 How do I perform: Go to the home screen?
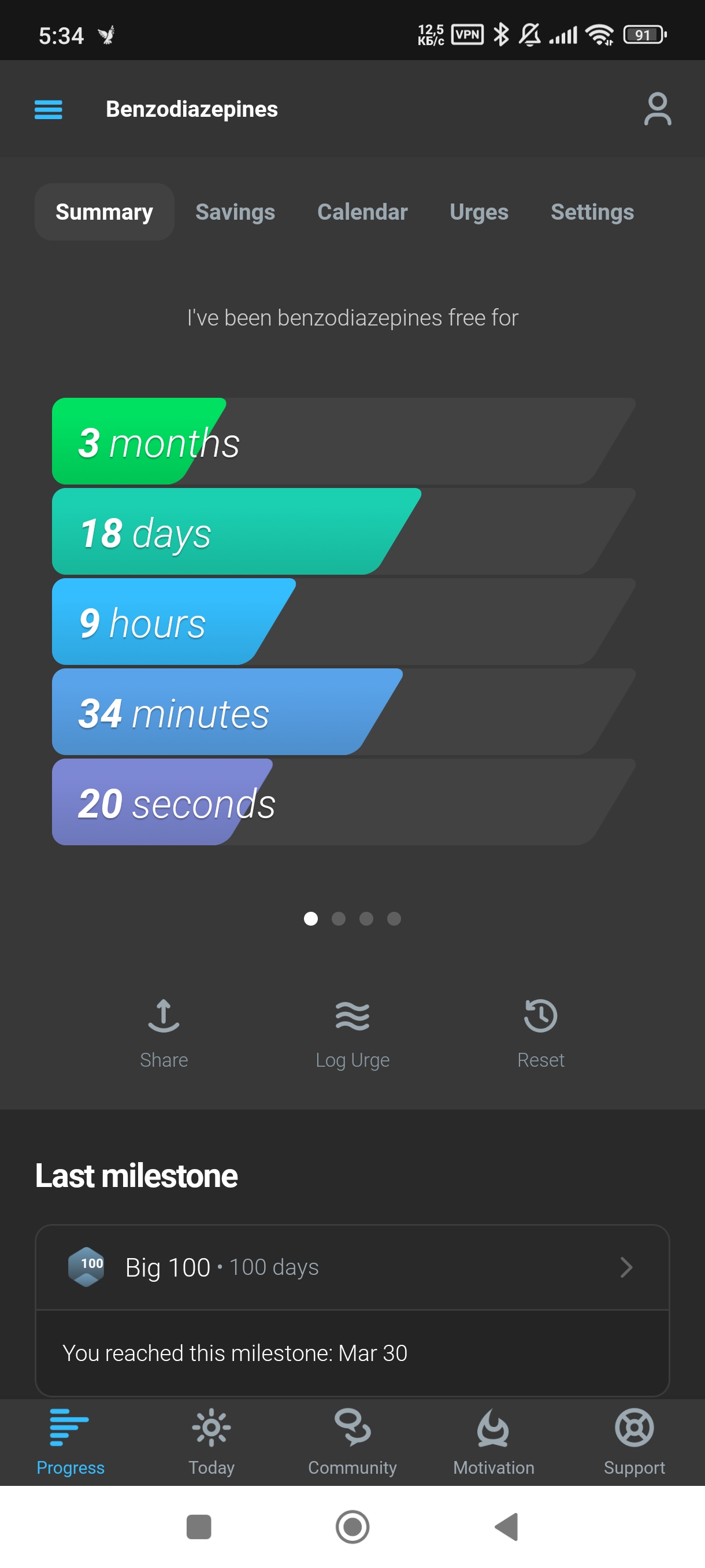point(352,1526)
